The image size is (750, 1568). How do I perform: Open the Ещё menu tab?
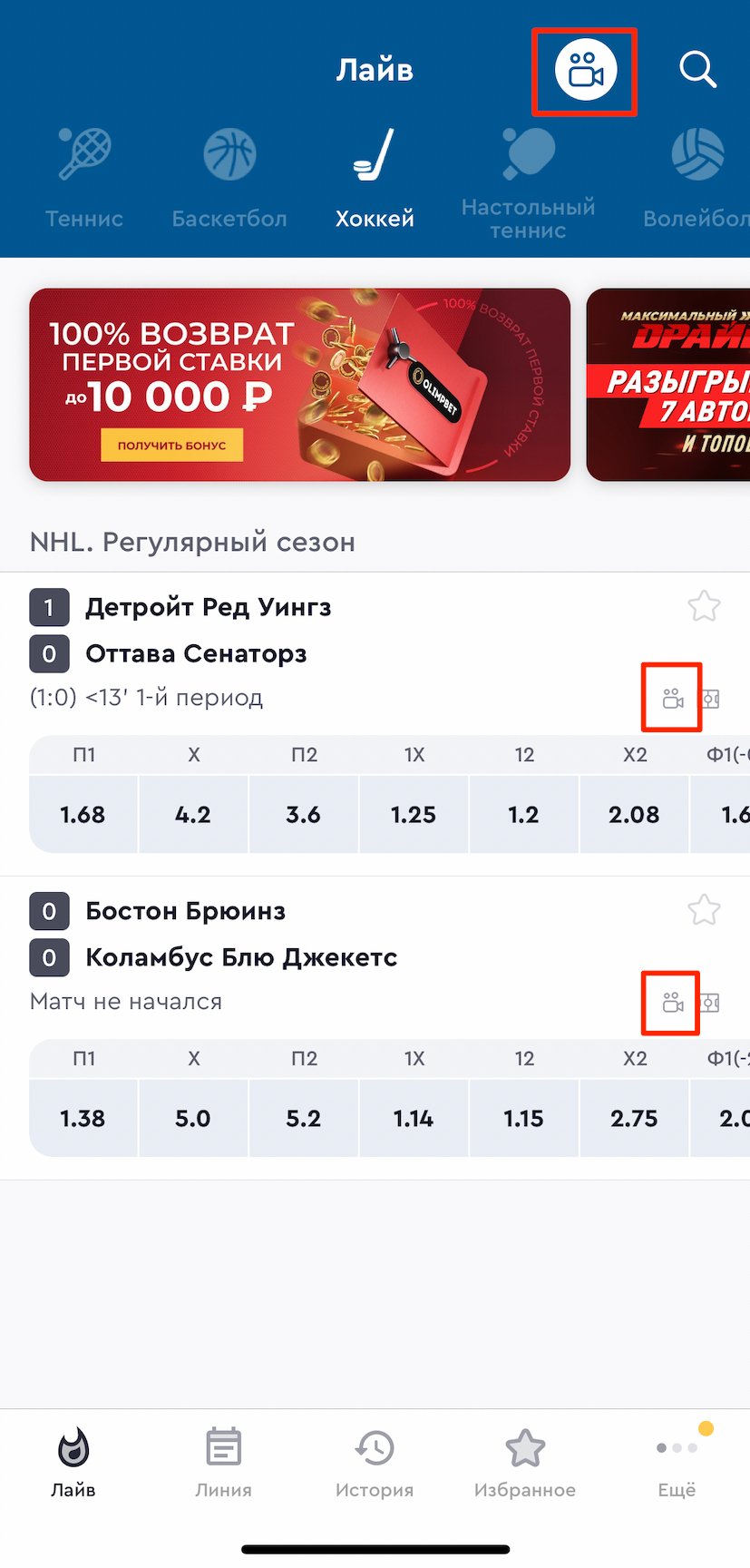click(677, 1463)
